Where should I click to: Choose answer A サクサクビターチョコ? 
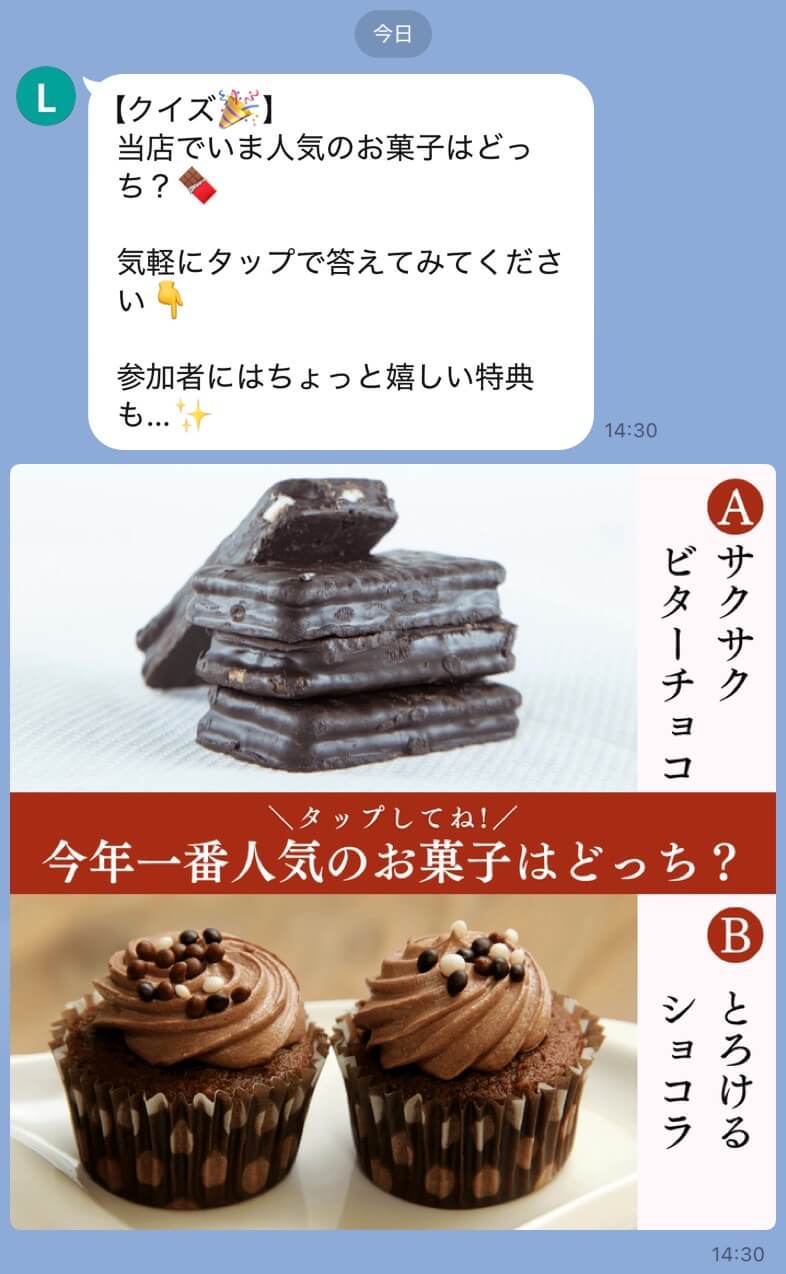(x=390, y=628)
